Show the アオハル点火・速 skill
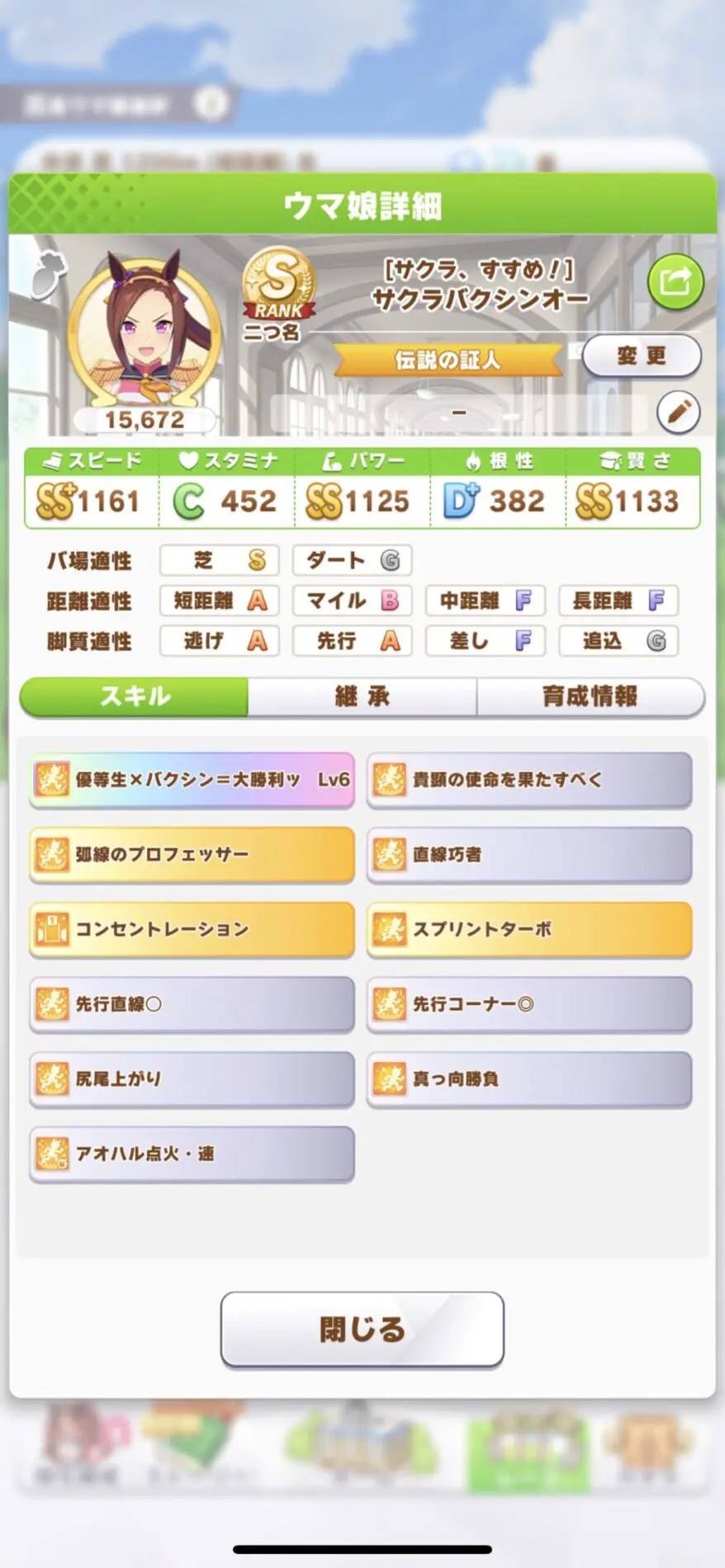 point(192,1154)
